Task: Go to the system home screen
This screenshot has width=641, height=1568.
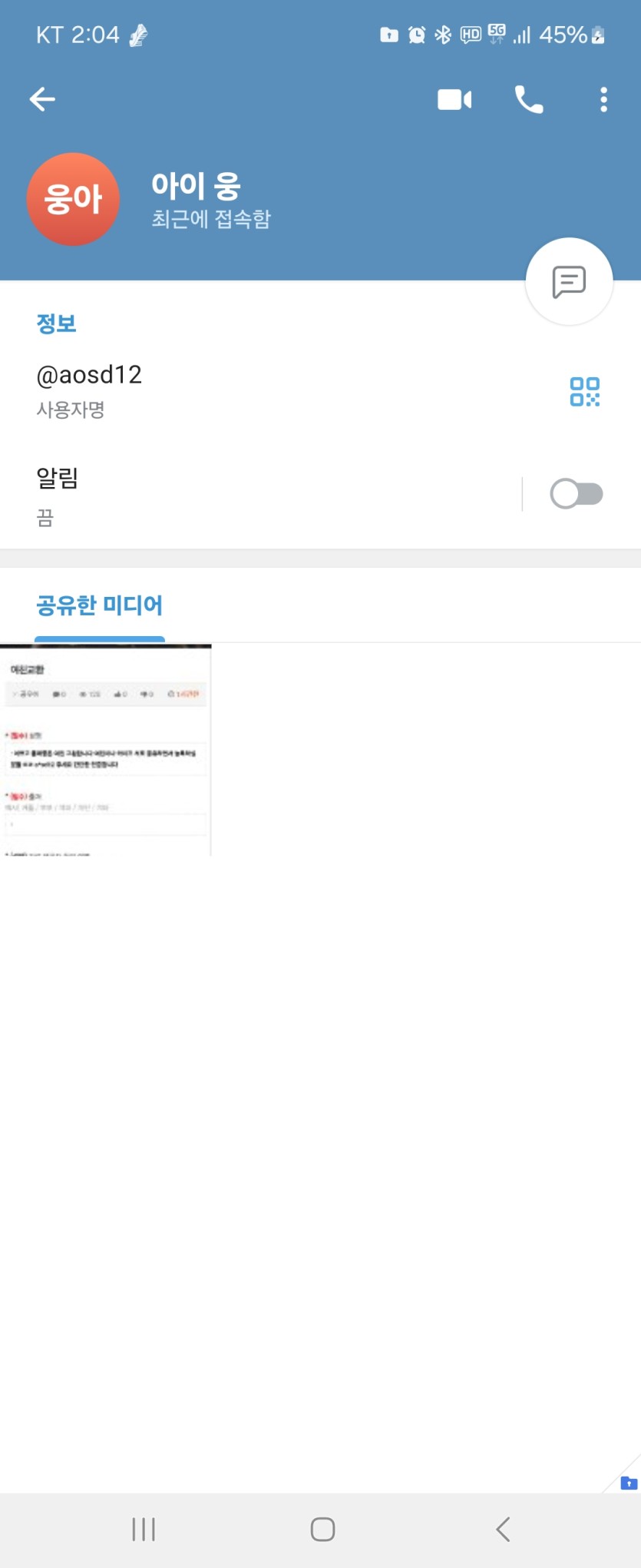Action: (x=322, y=1529)
